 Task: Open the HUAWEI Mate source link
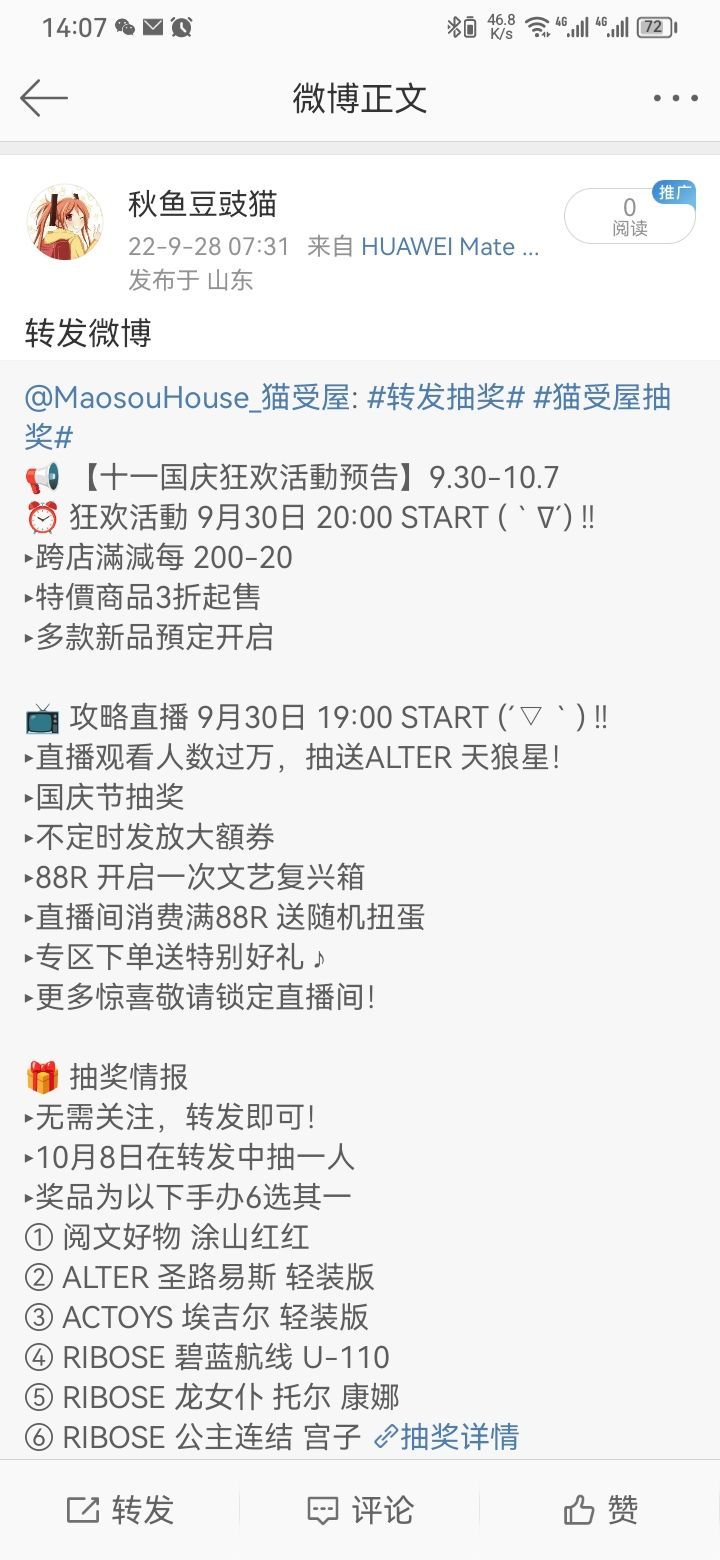[450, 247]
